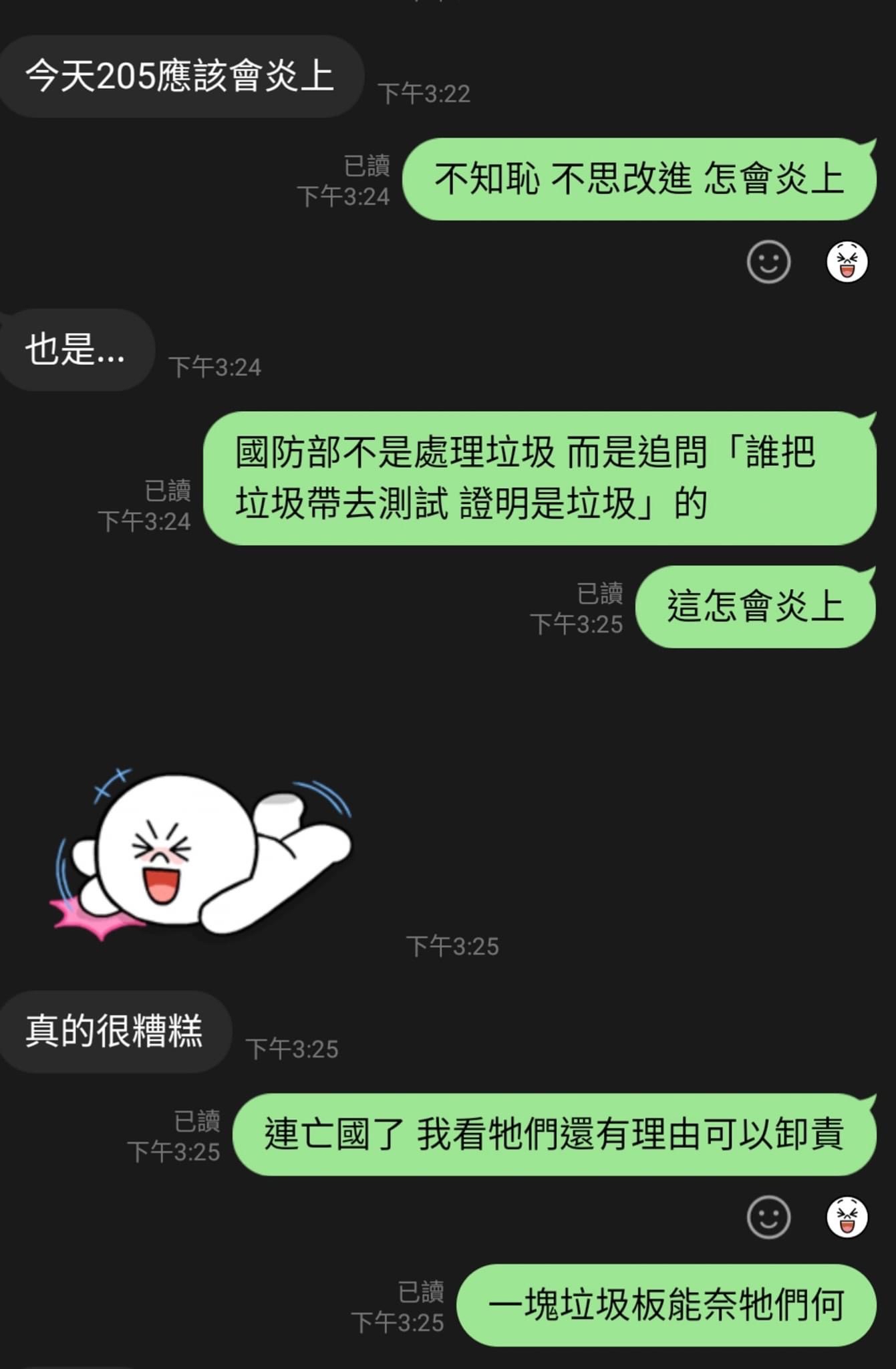View laughing reaction under the 連亡國了 message
The height and width of the screenshot is (1369, 896).
point(847,1217)
